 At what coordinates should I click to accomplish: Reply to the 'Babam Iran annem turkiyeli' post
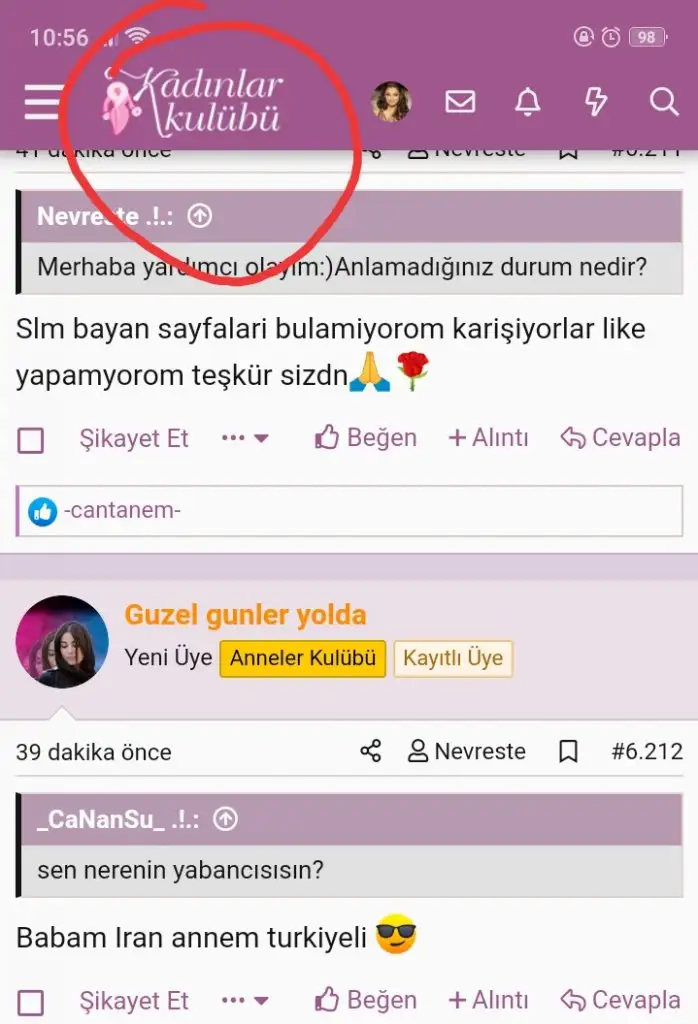[620, 1000]
